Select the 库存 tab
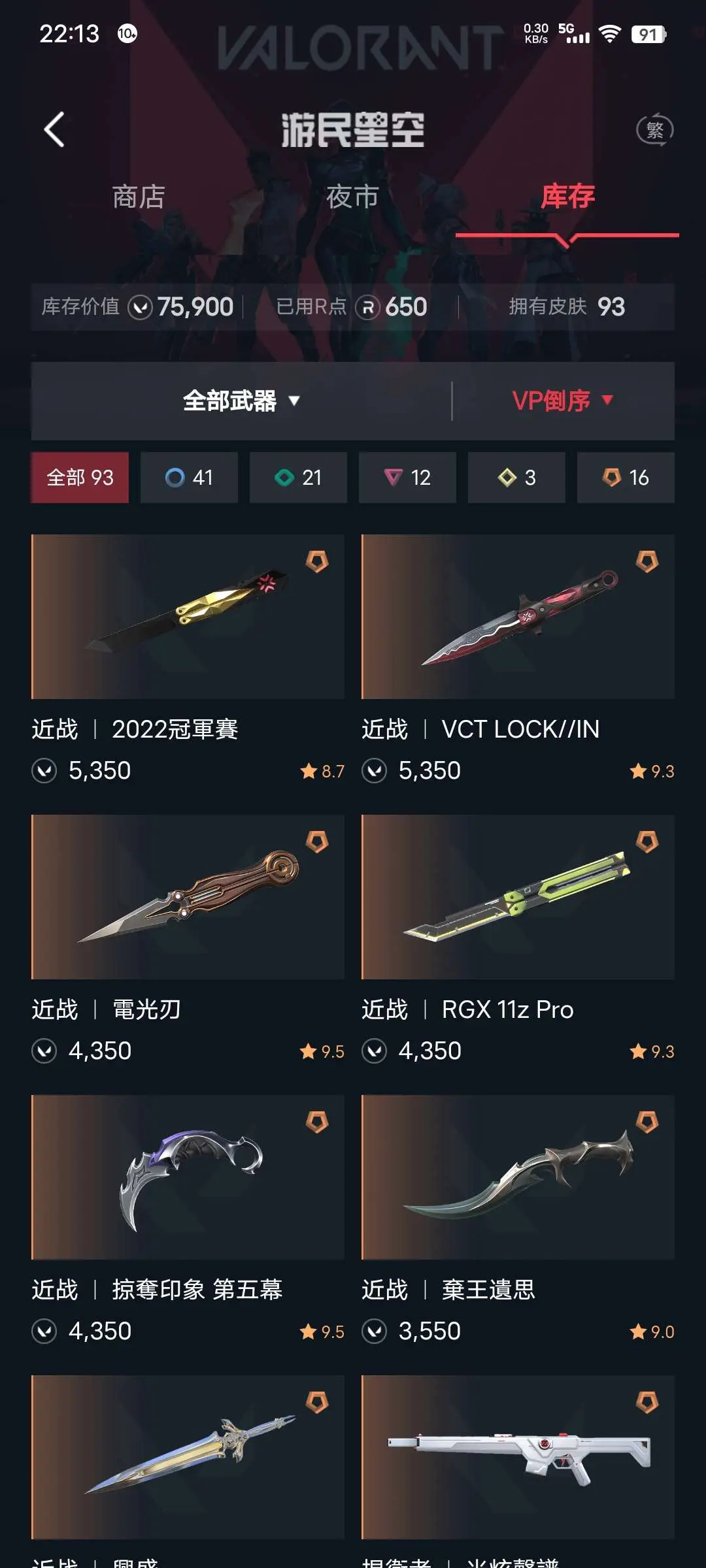The width and height of the screenshot is (706, 1568). pyautogui.click(x=567, y=197)
